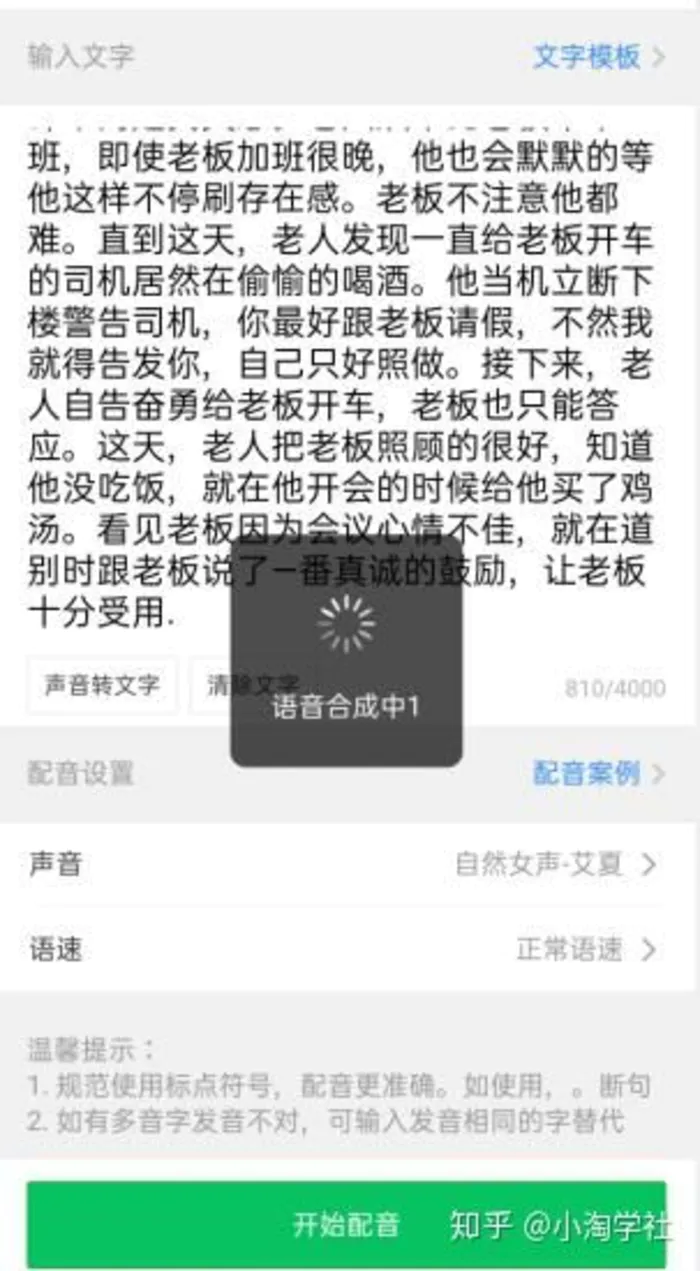Open the 文字模板 text templates link

598,56
